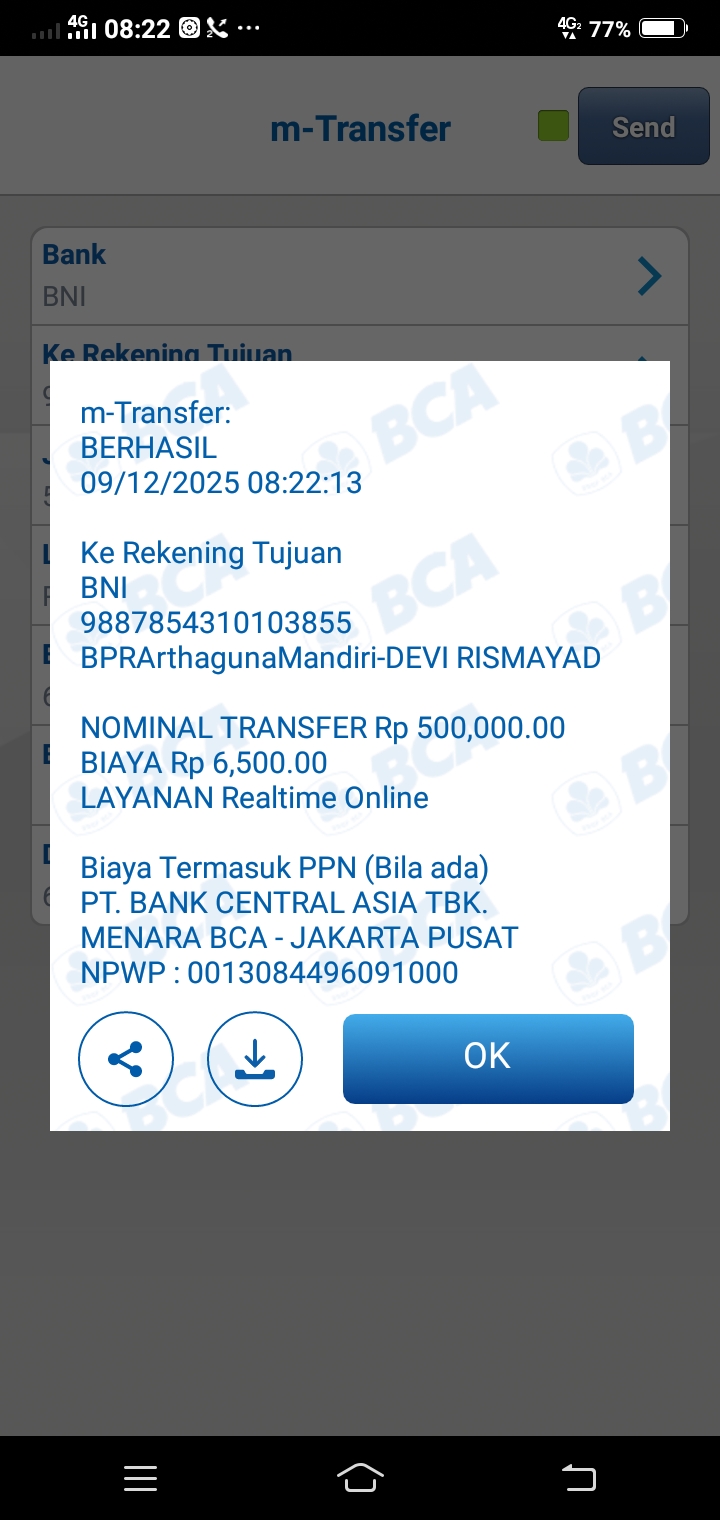The image size is (720, 1520).
Task: Open the hamburger menu in navigation bar
Action: click(140, 1478)
